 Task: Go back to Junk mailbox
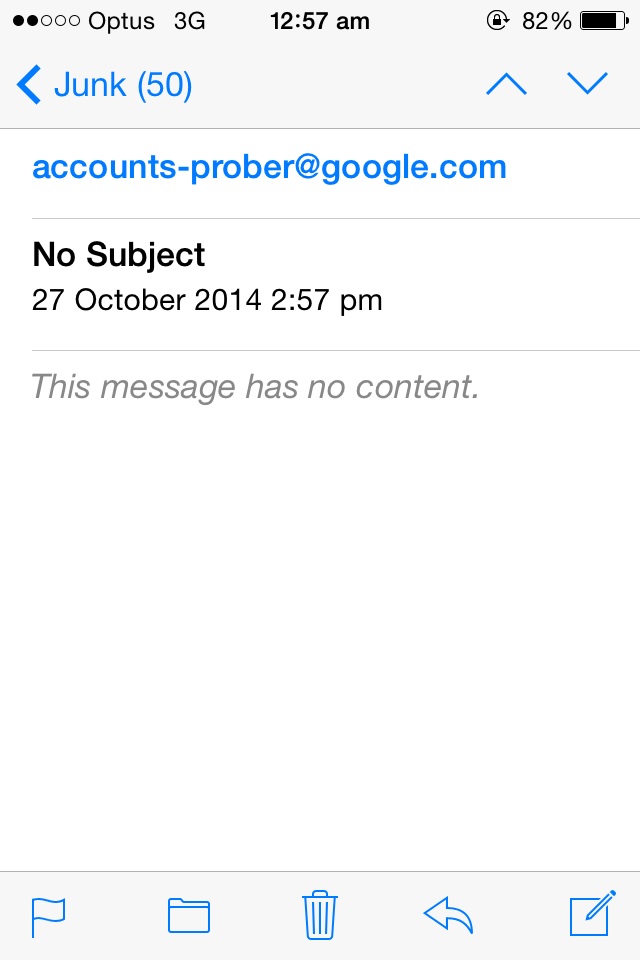104,85
